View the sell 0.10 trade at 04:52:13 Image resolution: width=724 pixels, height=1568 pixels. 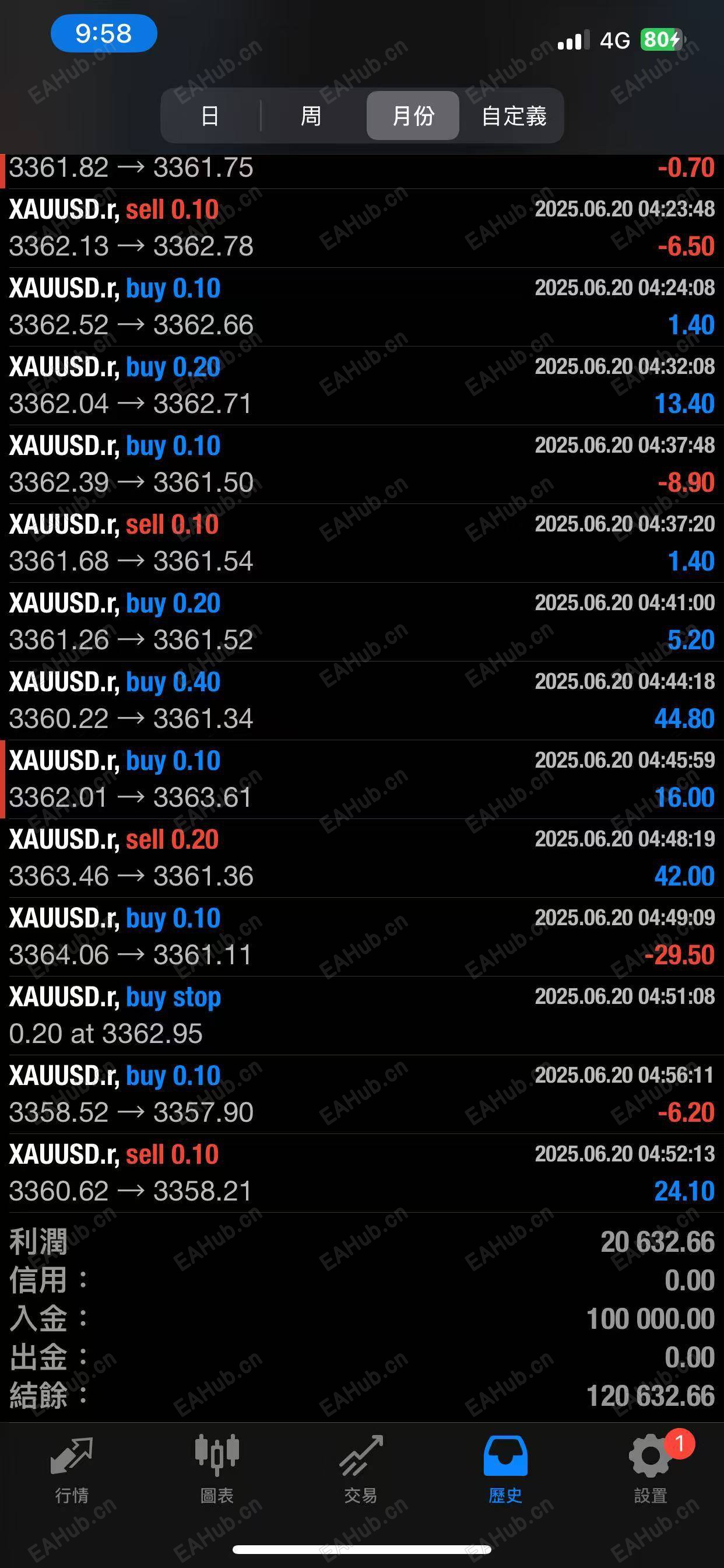pyautogui.click(x=362, y=1173)
